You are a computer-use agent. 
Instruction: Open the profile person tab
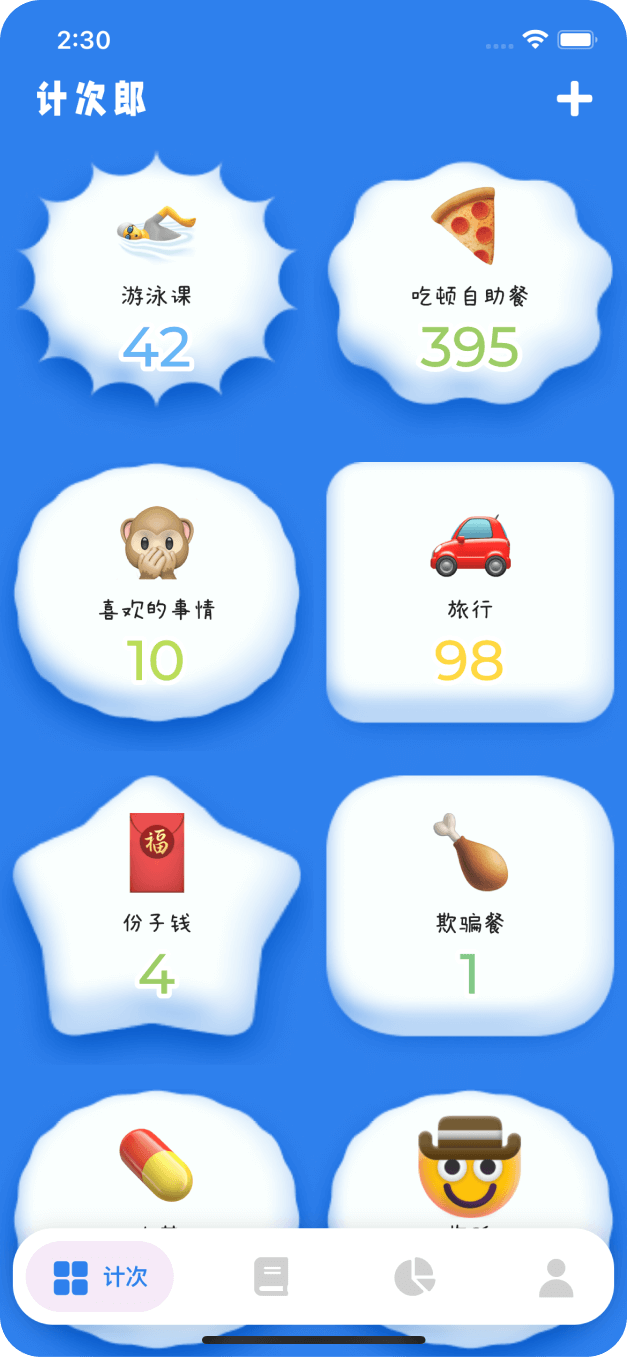click(556, 1277)
